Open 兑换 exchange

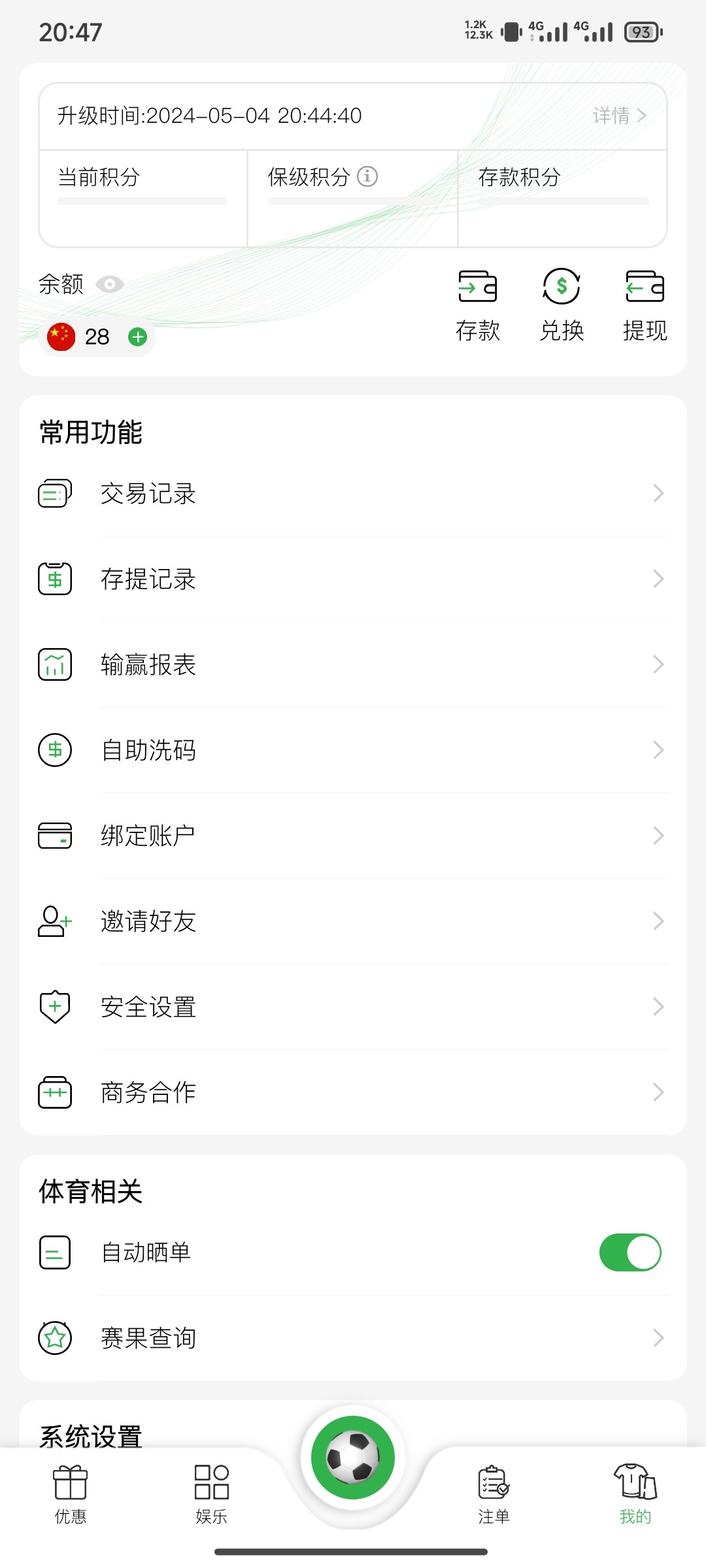[x=562, y=305]
